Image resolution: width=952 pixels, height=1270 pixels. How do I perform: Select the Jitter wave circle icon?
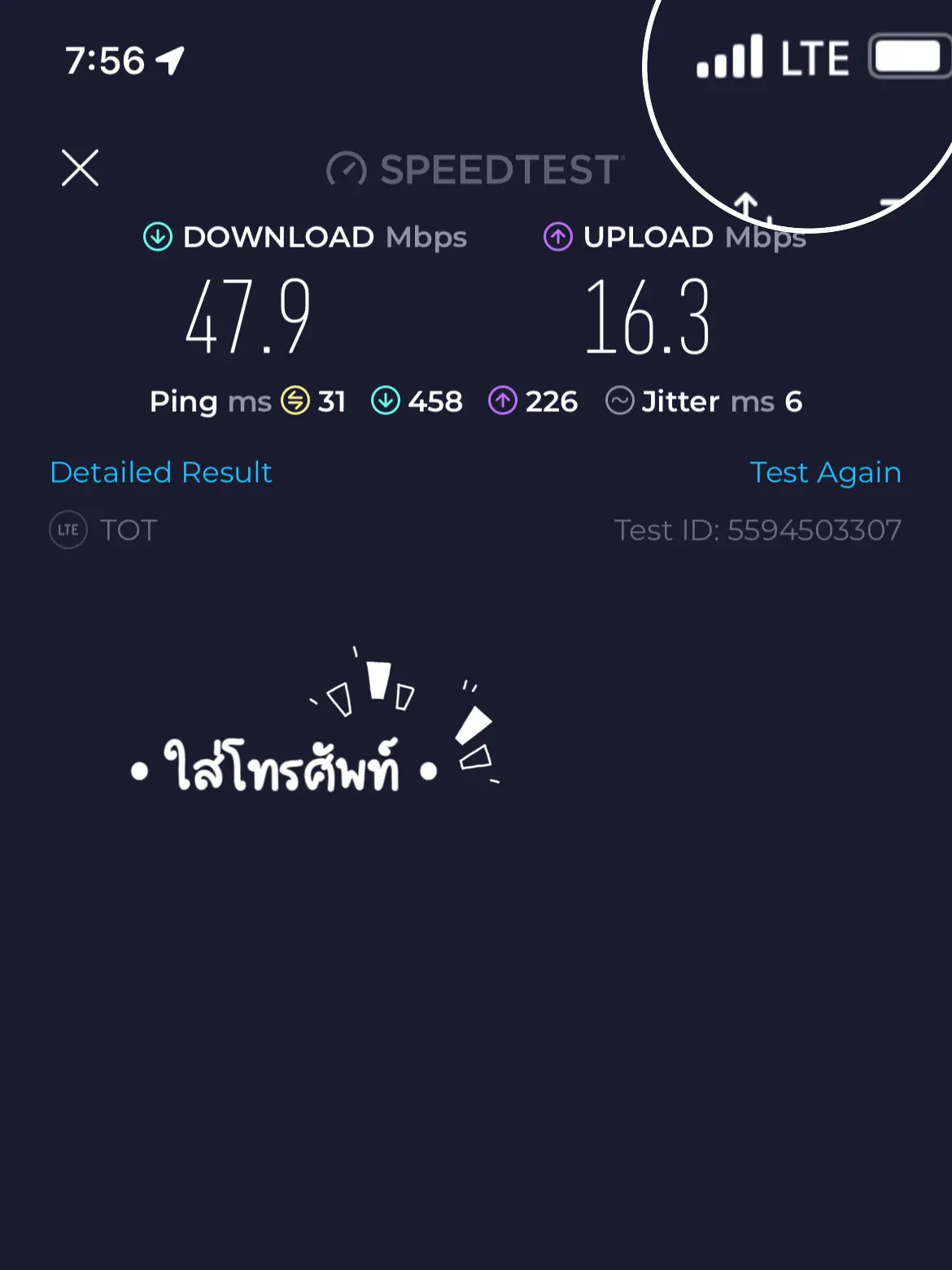(620, 401)
